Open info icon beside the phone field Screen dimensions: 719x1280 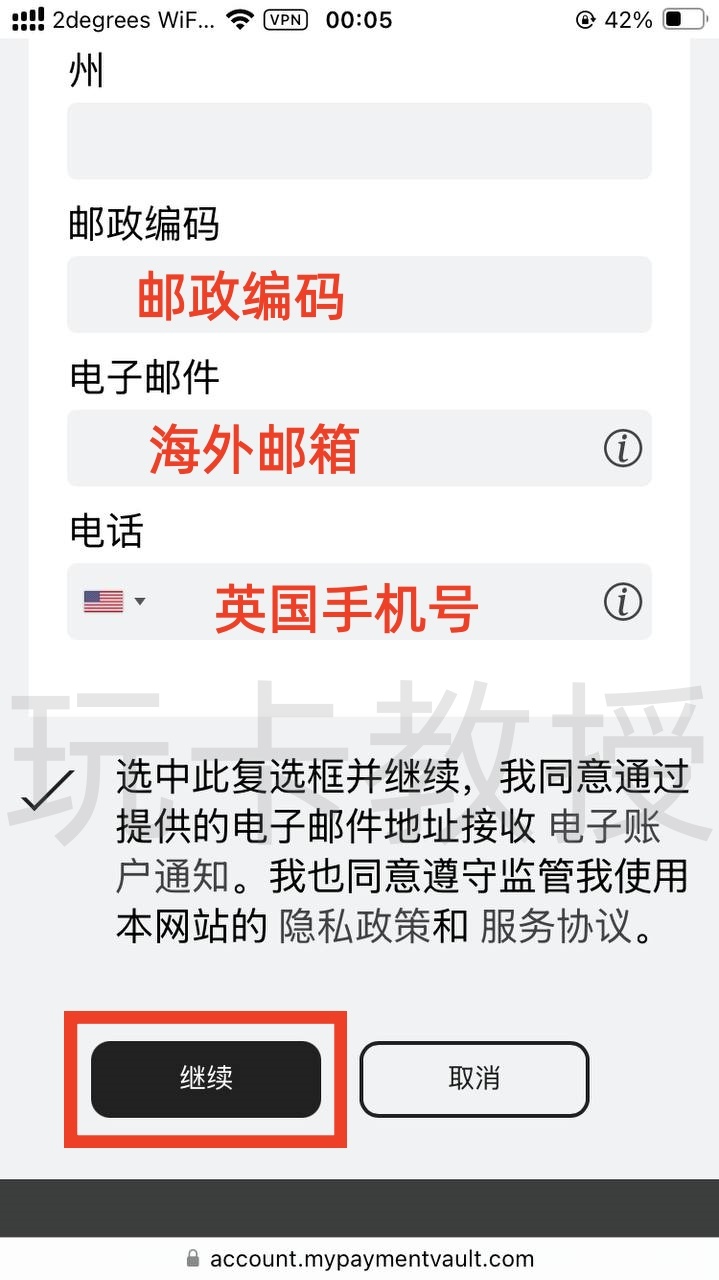click(x=622, y=603)
